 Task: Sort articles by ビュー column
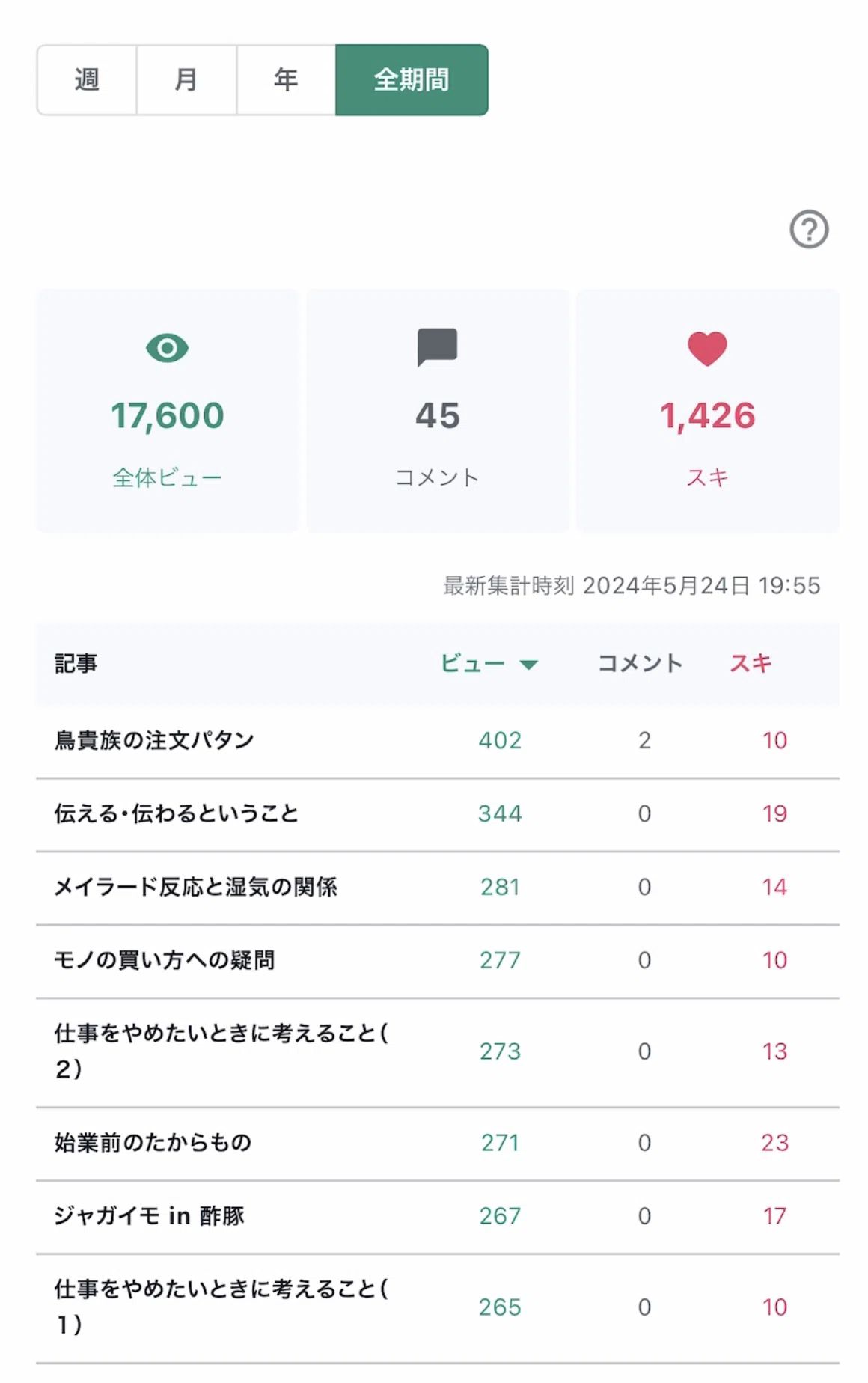(x=489, y=663)
